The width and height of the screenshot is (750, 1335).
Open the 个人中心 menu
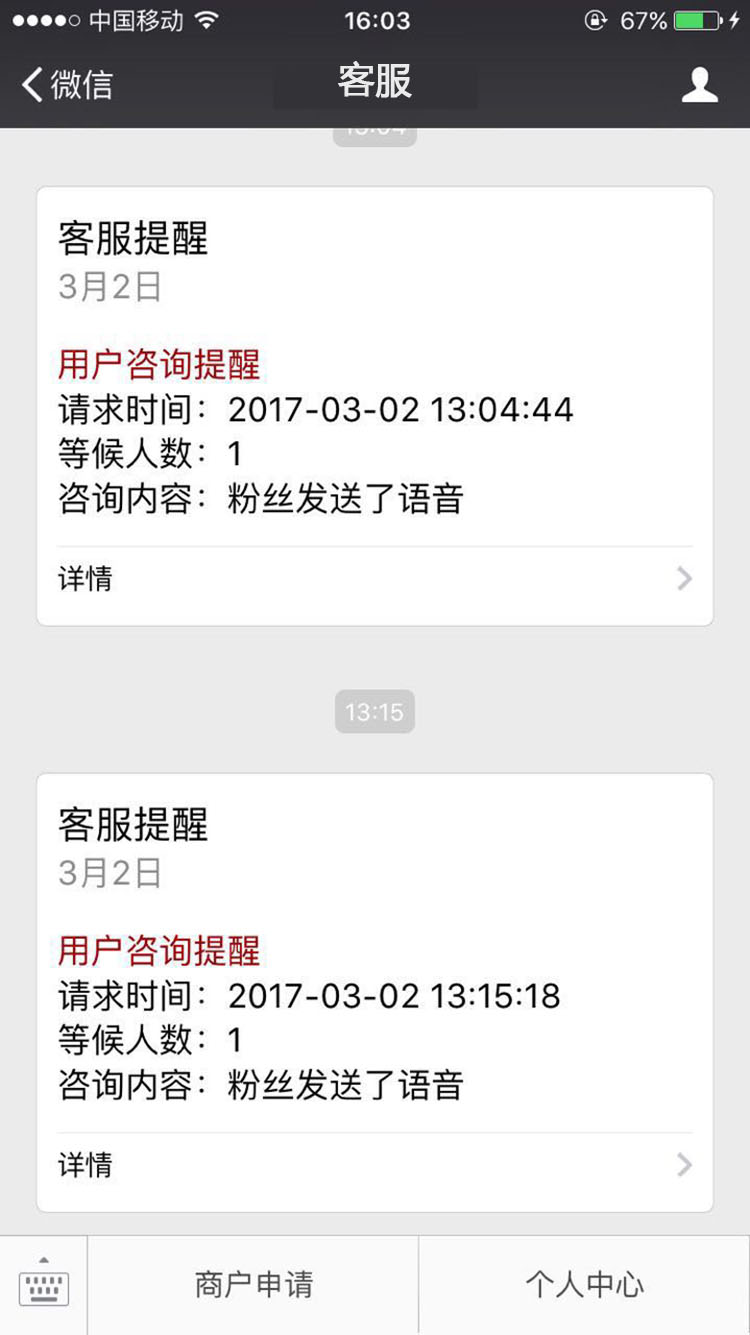tap(585, 1285)
